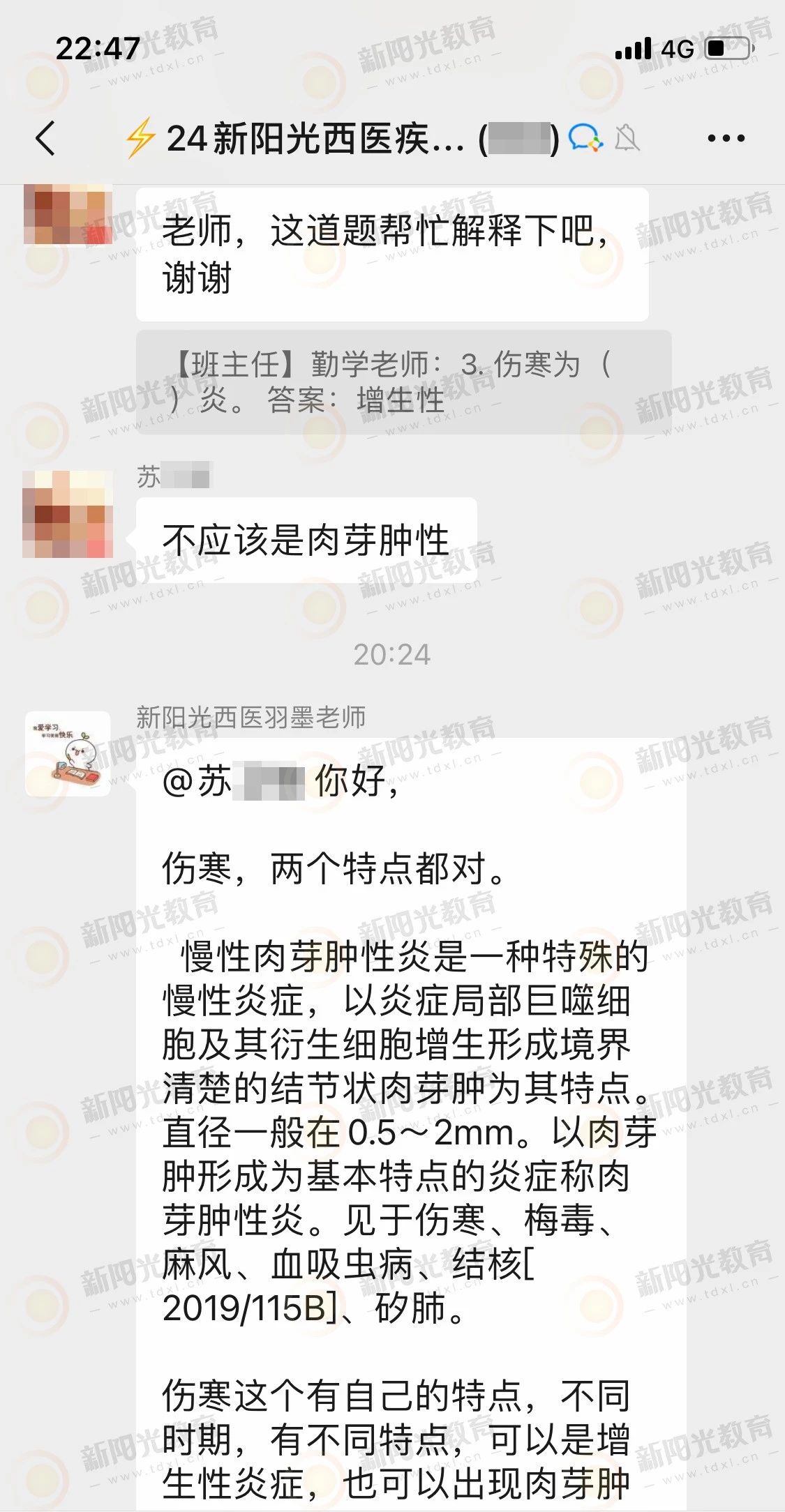785x1512 pixels.
Task: Open the three-dot chat options menu
Action: pyautogui.click(x=726, y=138)
